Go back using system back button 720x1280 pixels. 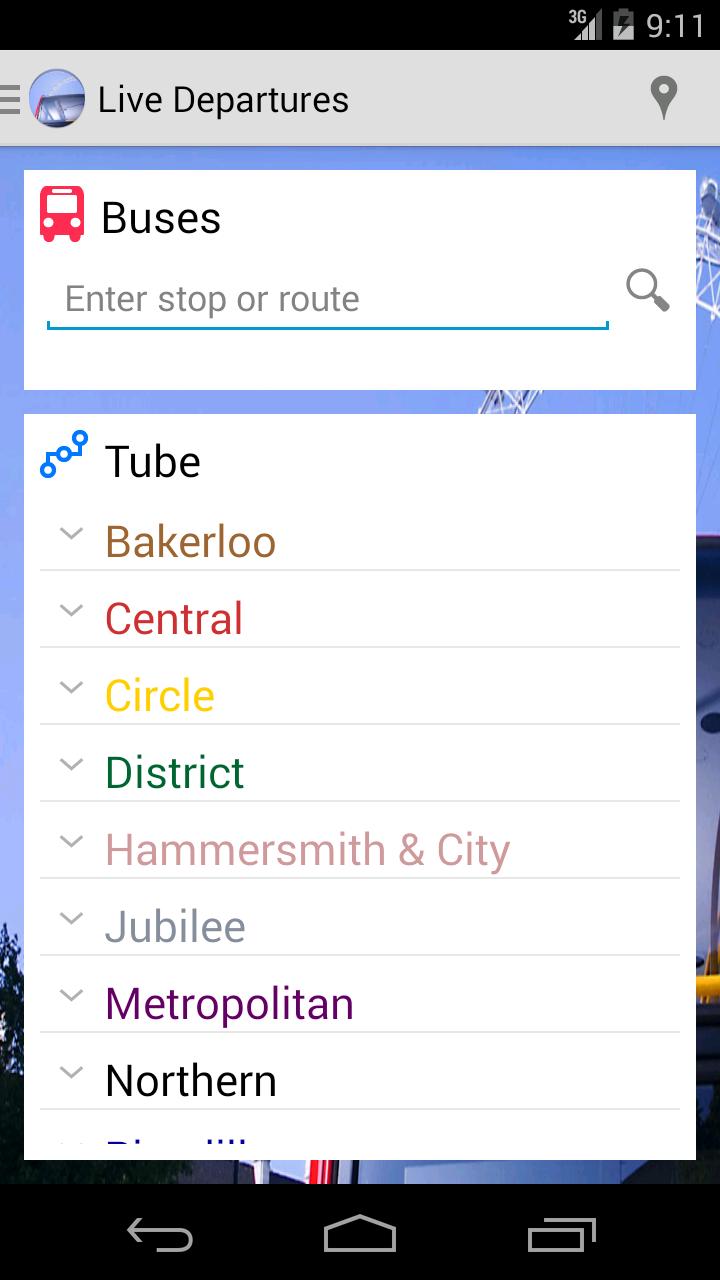pos(160,1235)
